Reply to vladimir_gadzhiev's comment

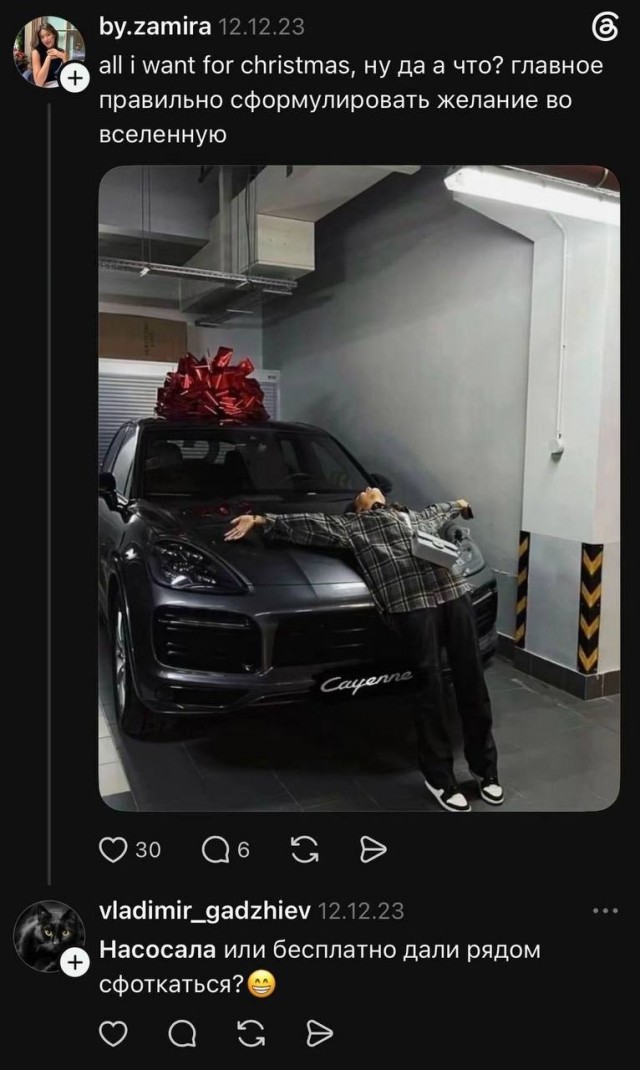[x=182, y=1034]
